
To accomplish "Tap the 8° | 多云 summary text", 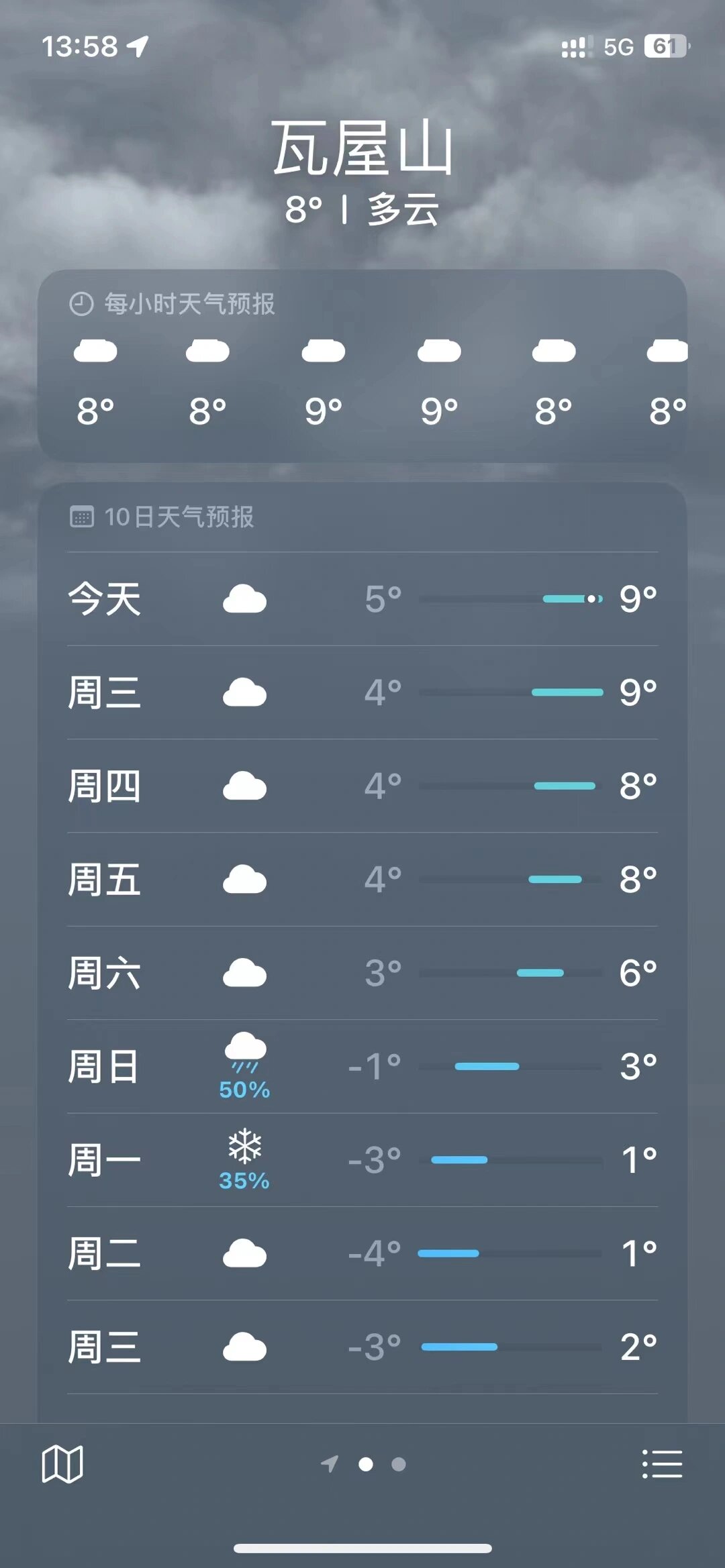I will [x=362, y=208].
